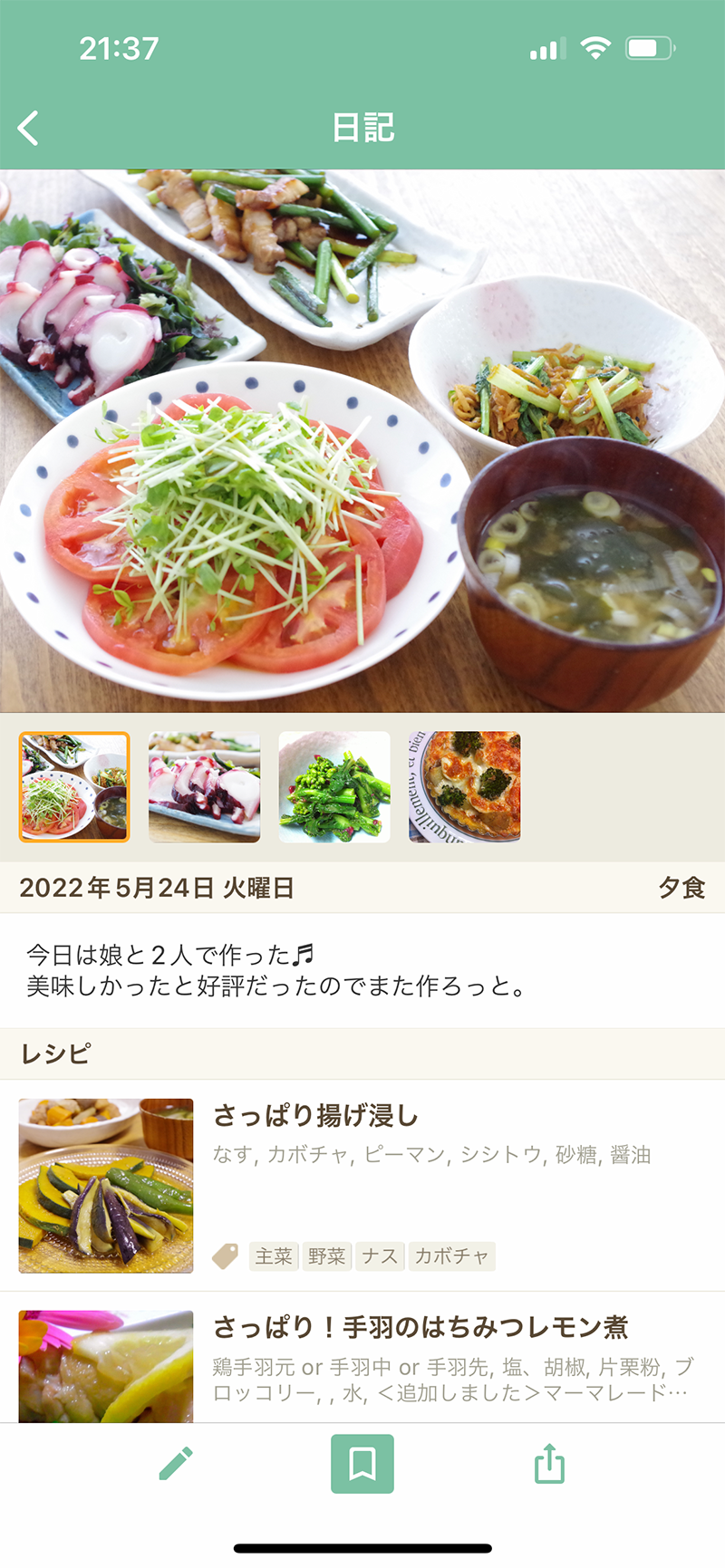
Task: Choose the ナス tag
Action: pos(380,1256)
